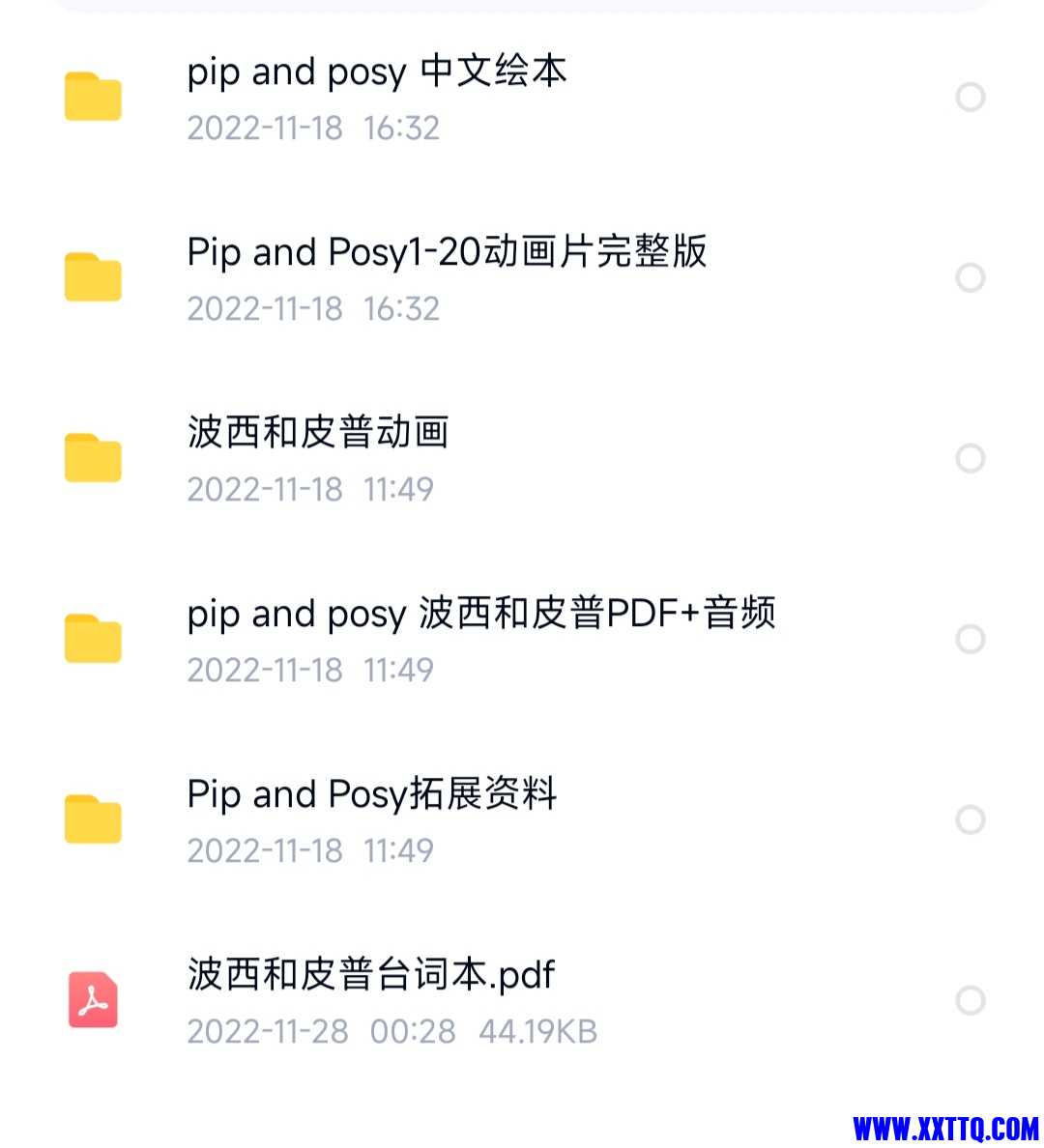Viewport: 1044px width, 1148px height.
Task: Open Pip and Posy1-20动画片完整版 folder
Action: tap(447, 253)
